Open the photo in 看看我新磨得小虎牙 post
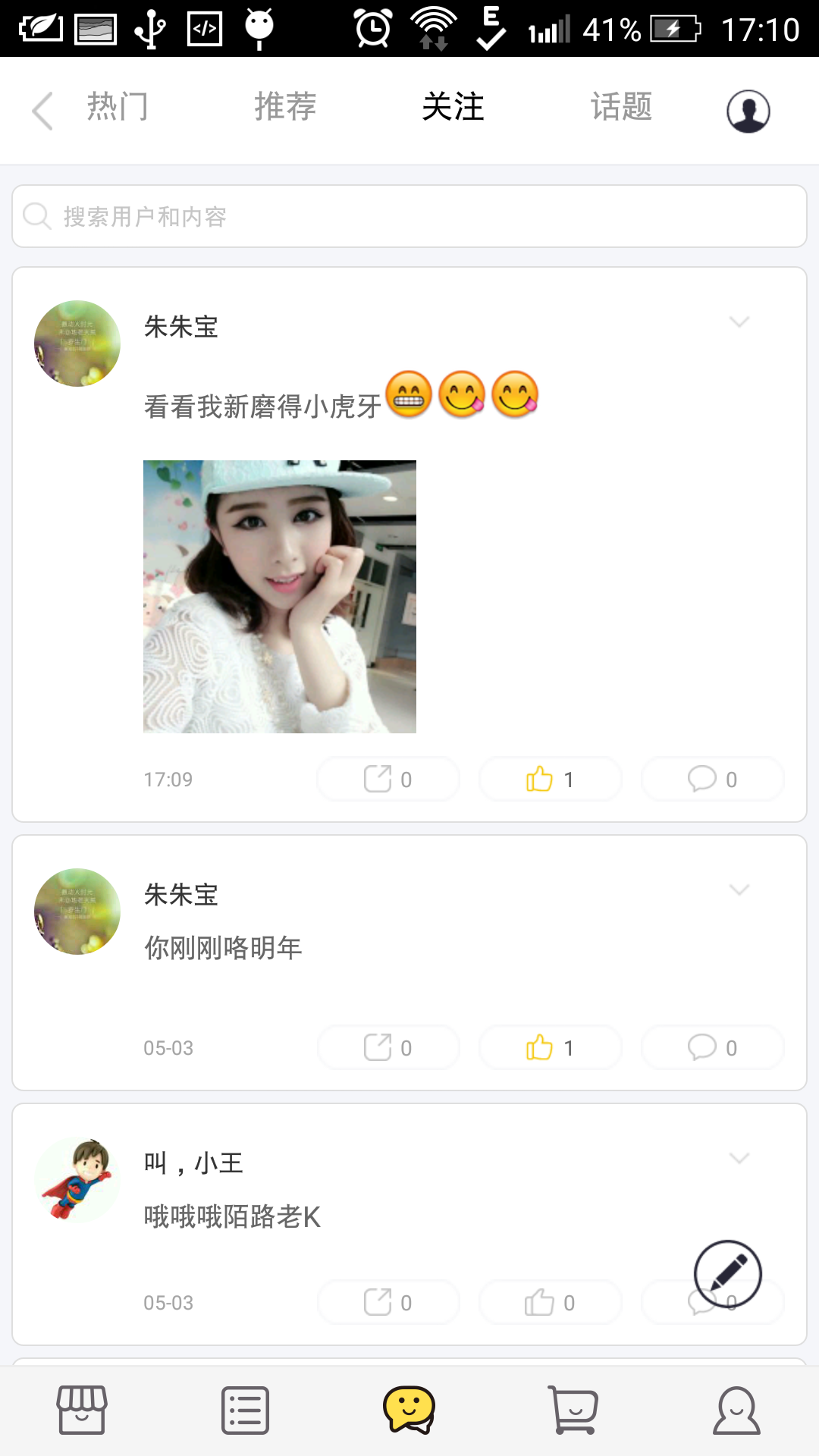The height and width of the screenshot is (1456, 819). 280,596
